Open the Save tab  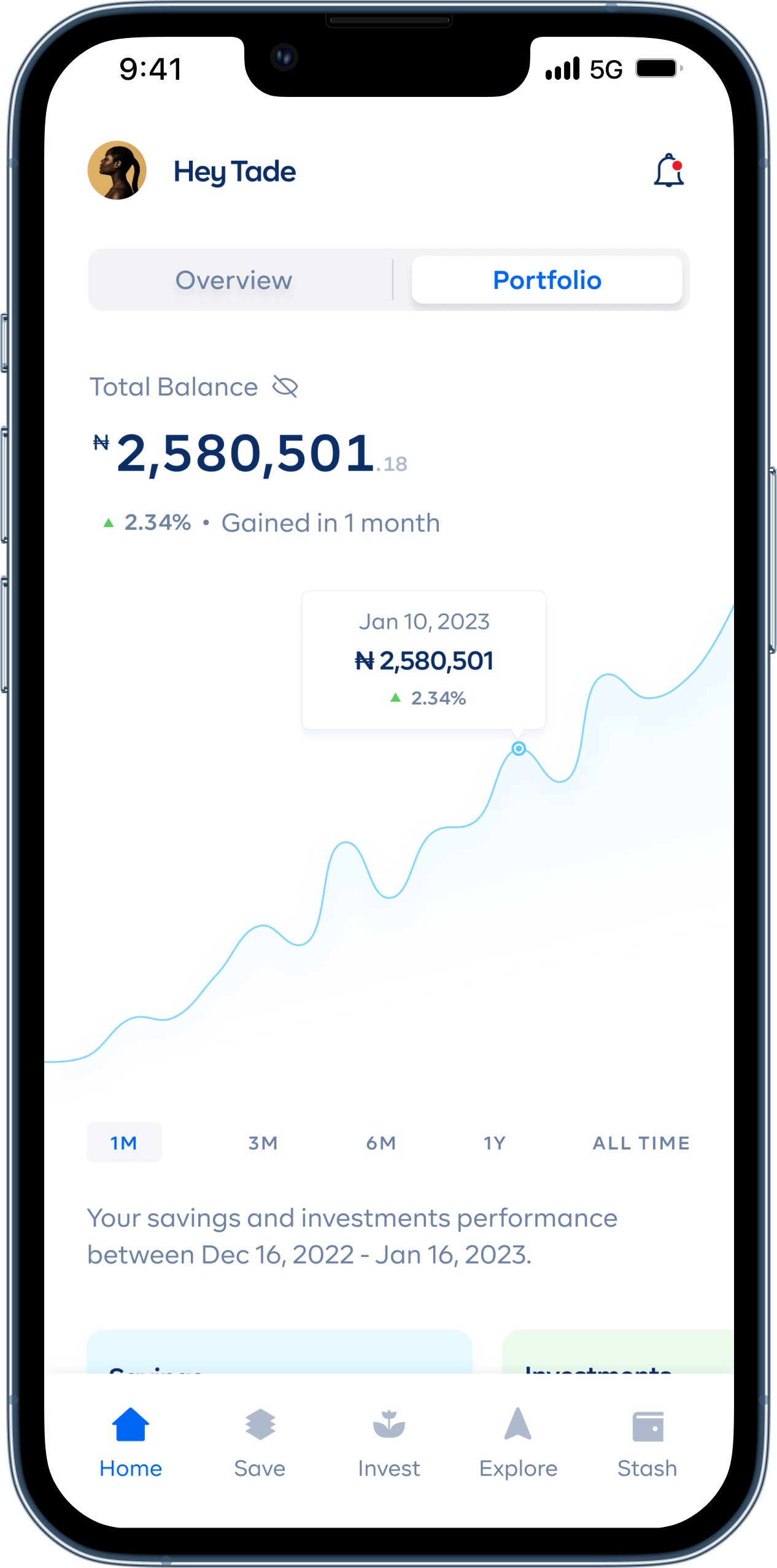tap(260, 1443)
